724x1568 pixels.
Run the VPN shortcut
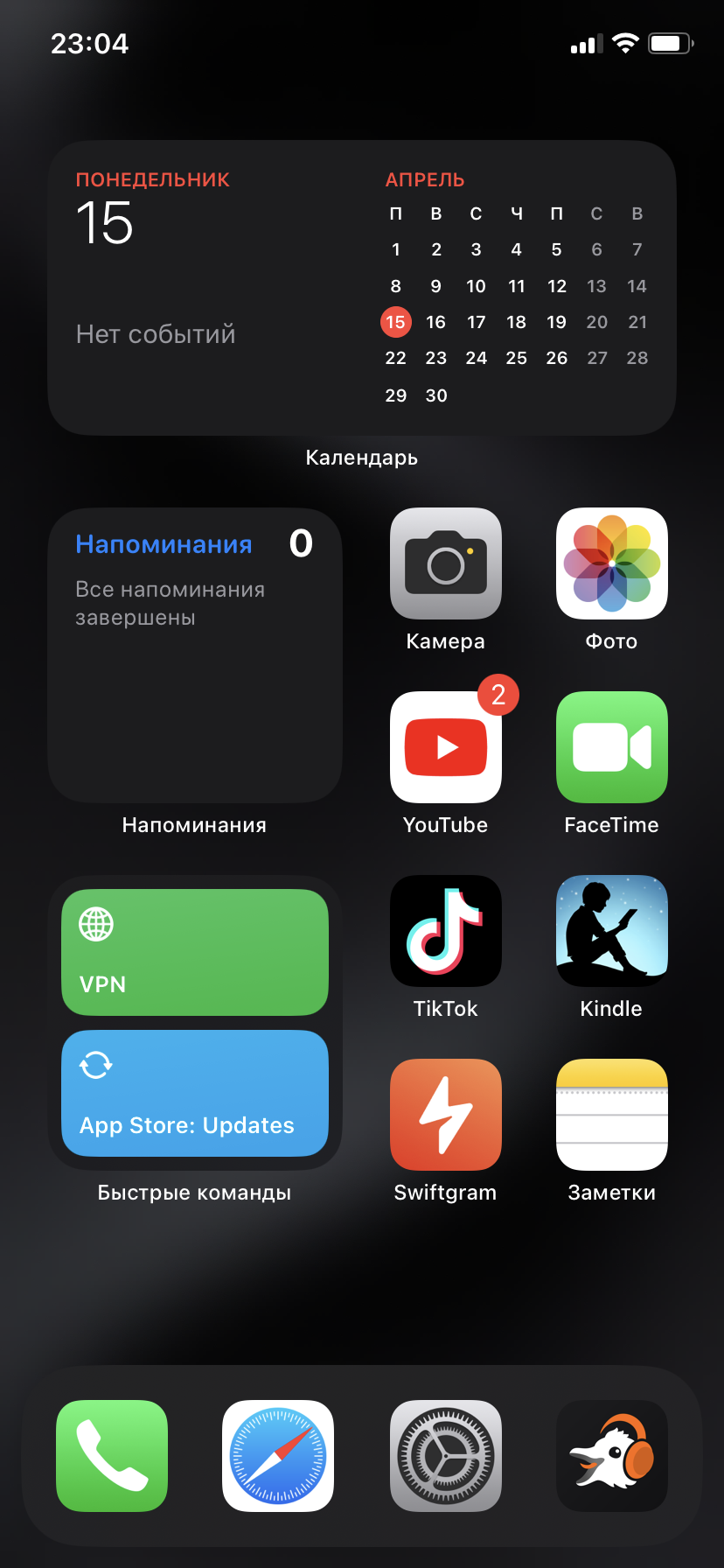coord(195,952)
